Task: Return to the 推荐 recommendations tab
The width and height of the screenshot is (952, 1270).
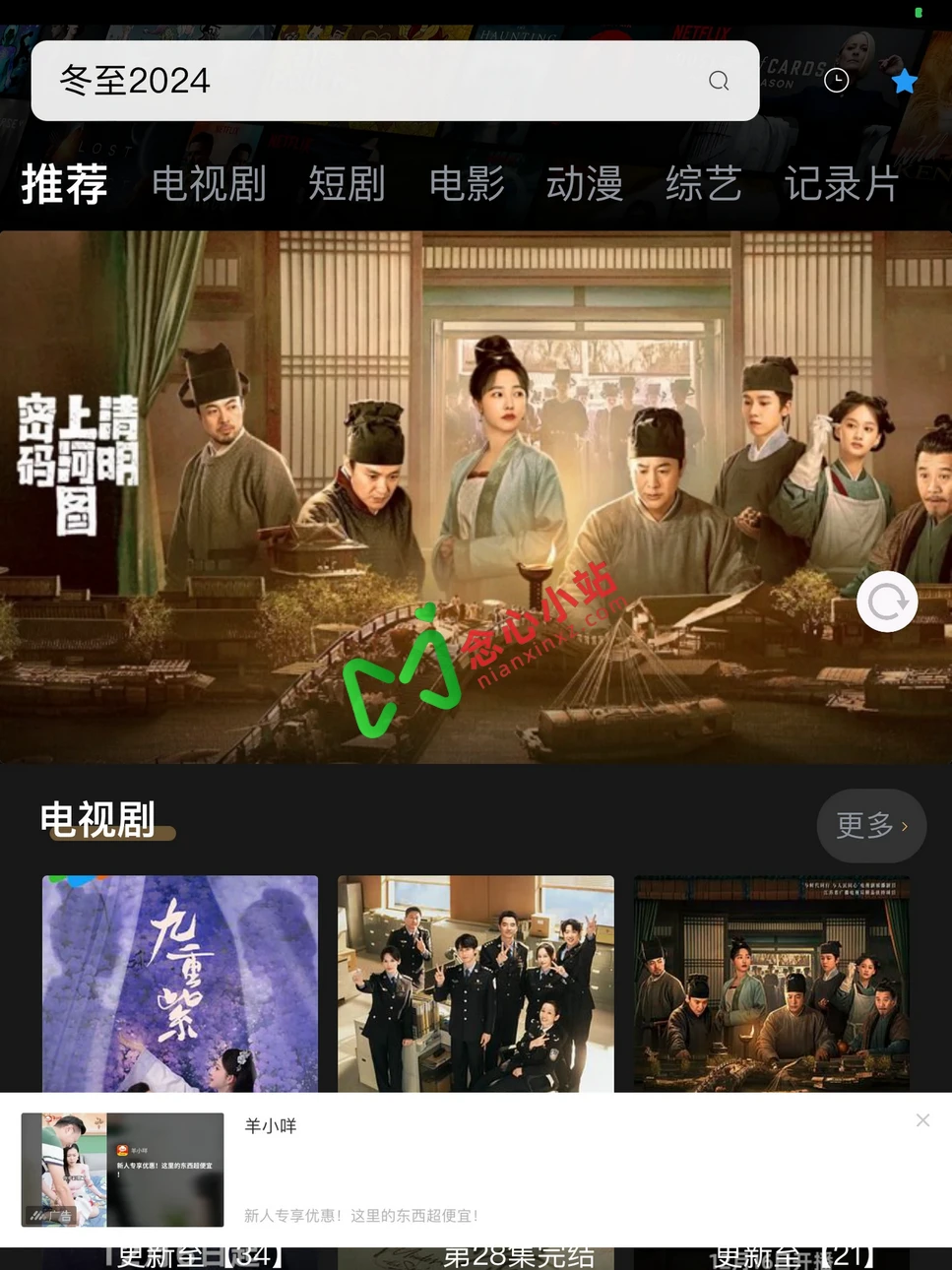Action: click(x=64, y=185)
